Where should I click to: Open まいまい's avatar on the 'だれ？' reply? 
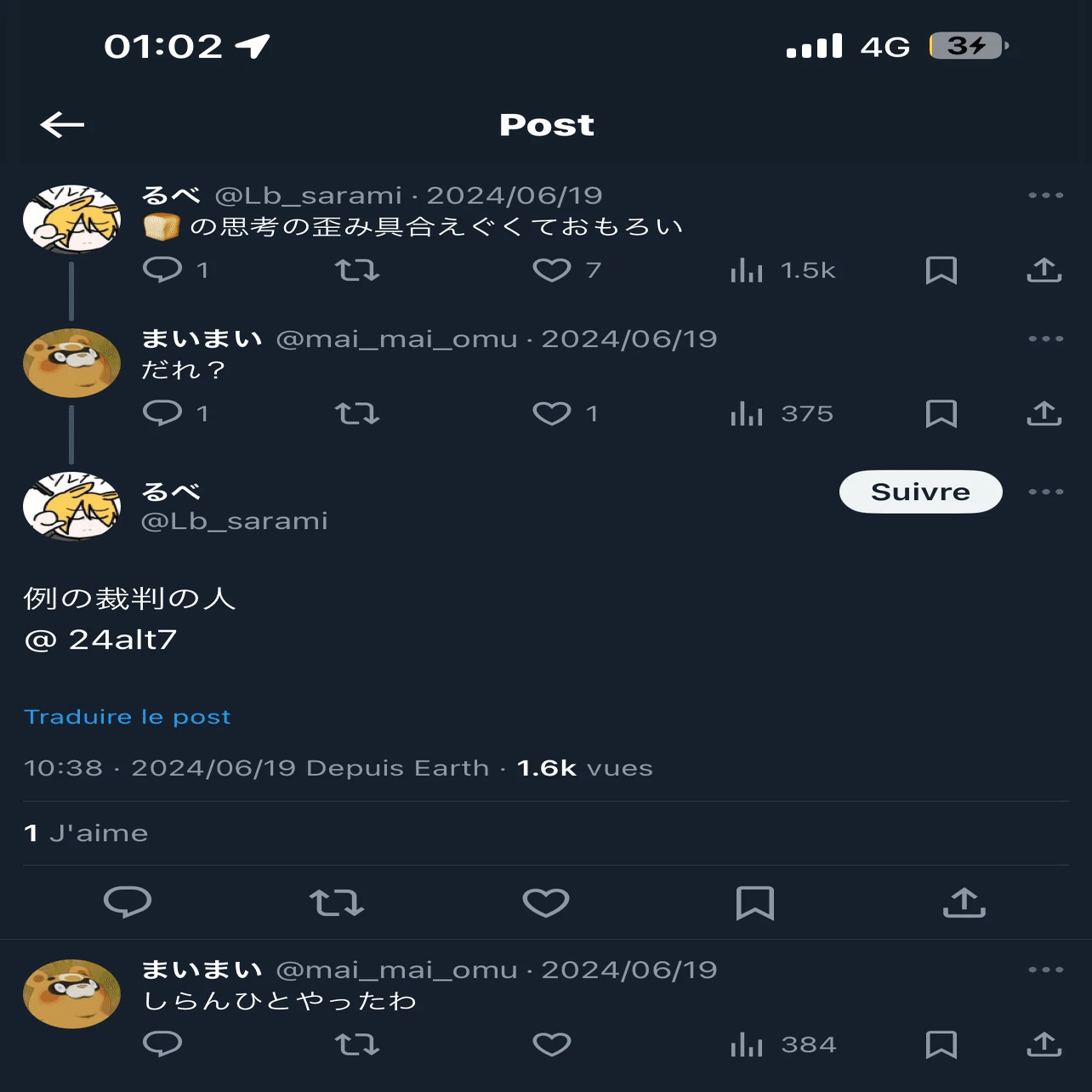pyautogui.click(x=71, y=363)
